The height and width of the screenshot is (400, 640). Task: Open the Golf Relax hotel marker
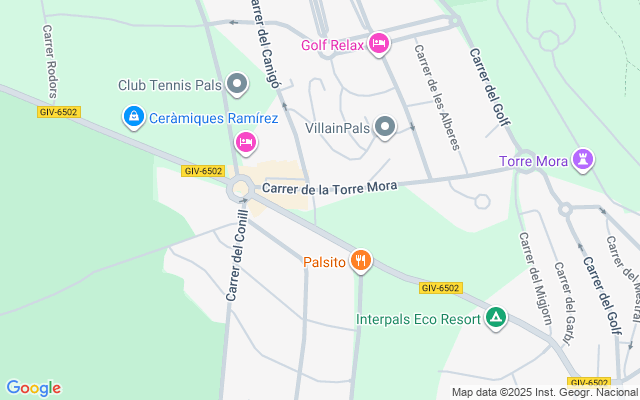pyautogui.click(x=378, y=44)
